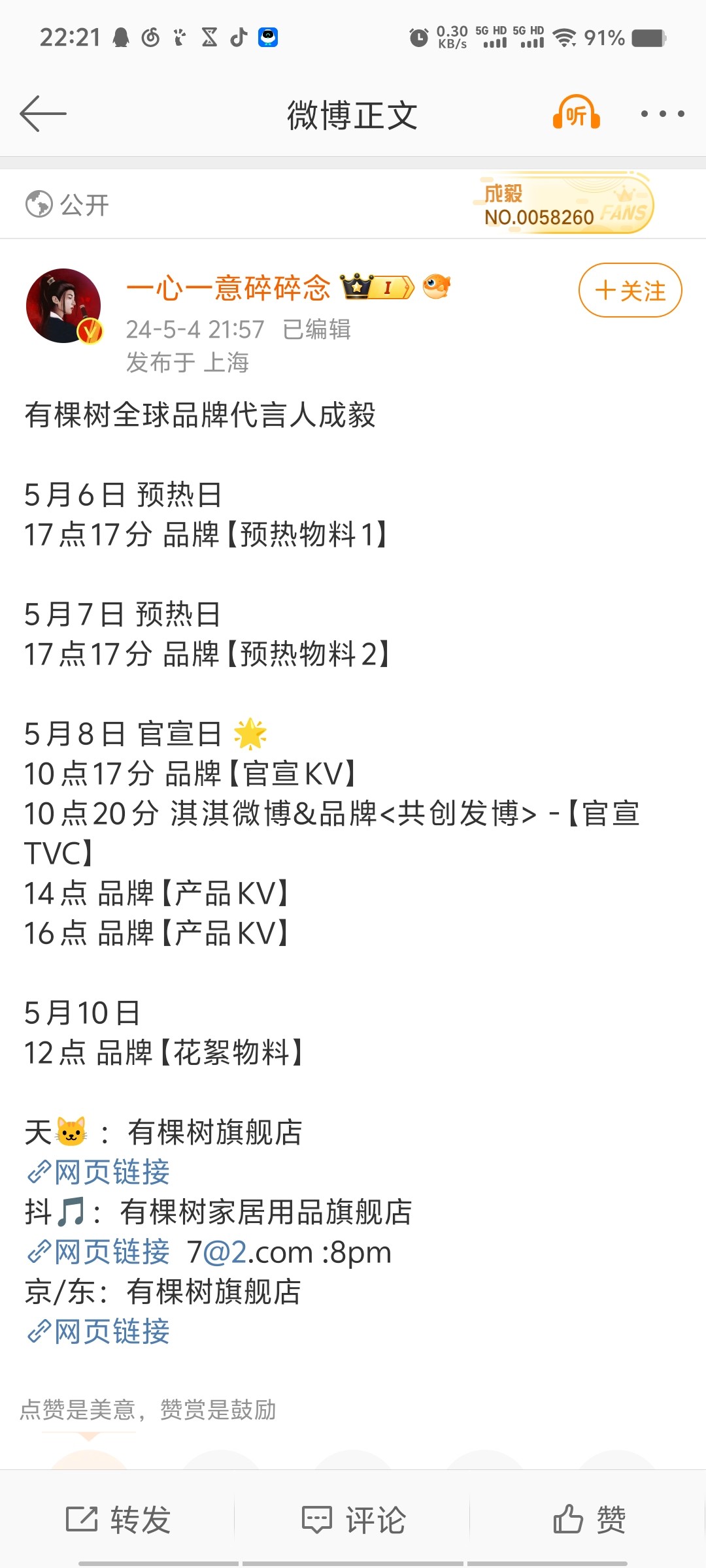Like the post with 赞
The image size is (706, 1568).
(589, 1520)
